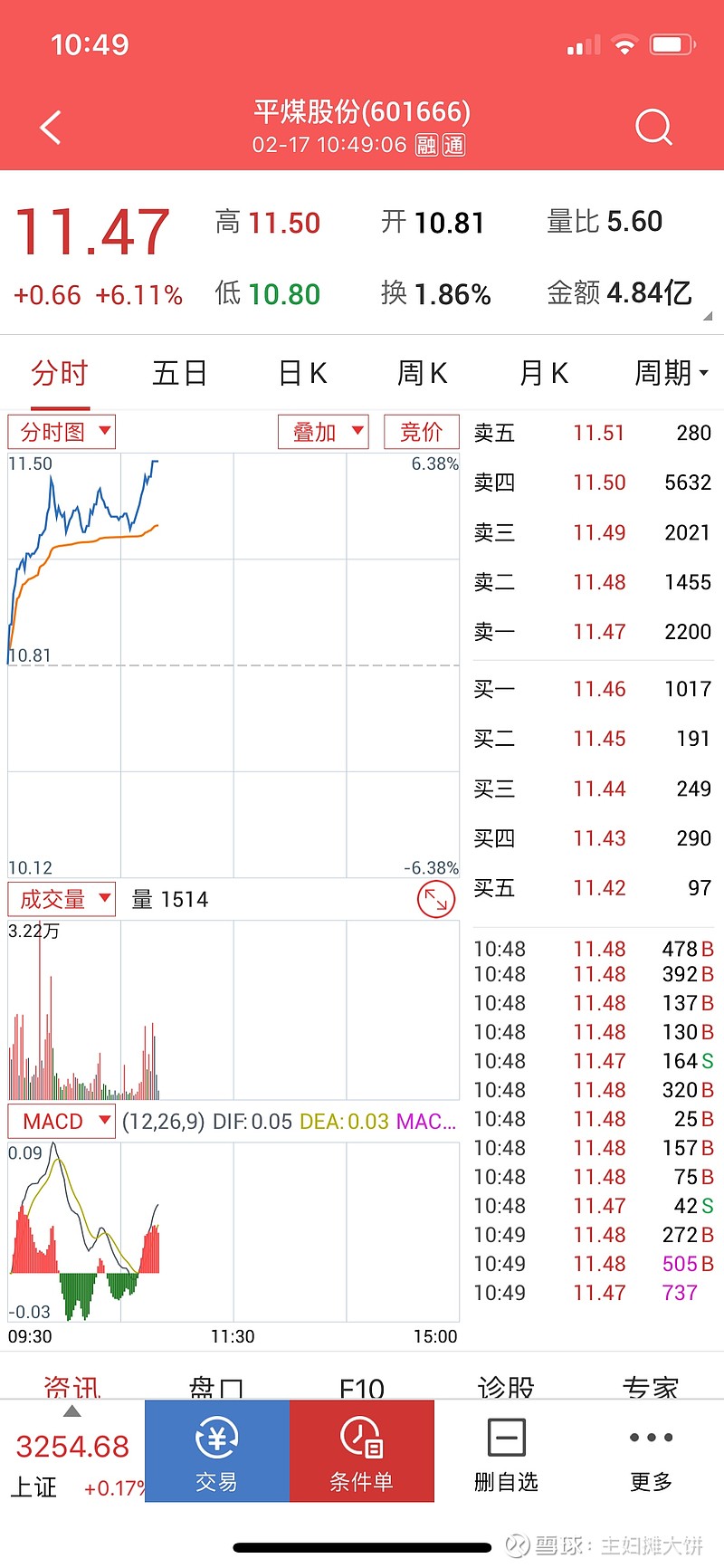The width and height of the screenshot is (724, 1568).
Task: Change the 成交量 indicator dropdown
Action: coord(62,899)
